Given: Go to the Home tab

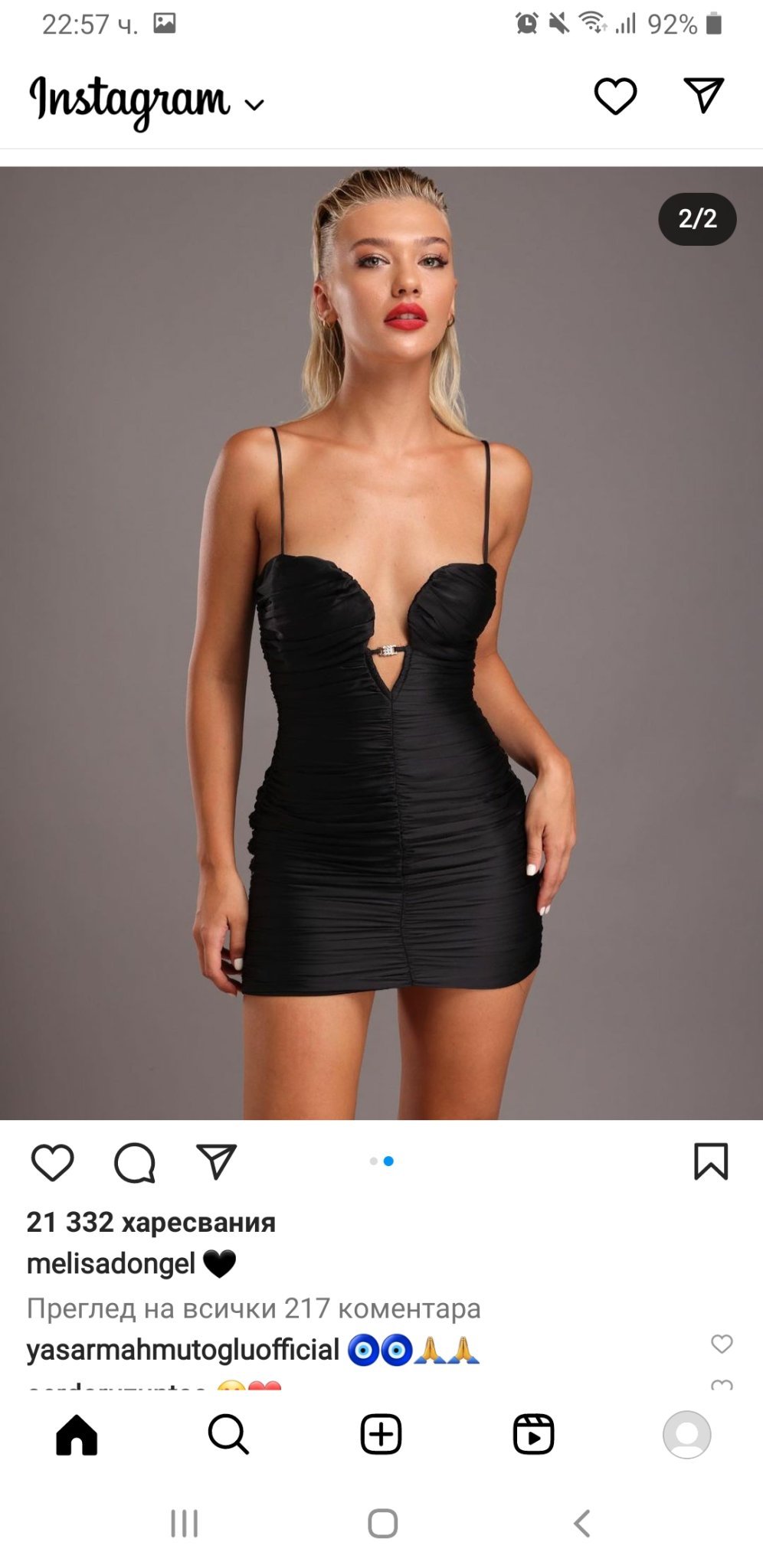Looking at the screenshot, I should [77, 1434].
